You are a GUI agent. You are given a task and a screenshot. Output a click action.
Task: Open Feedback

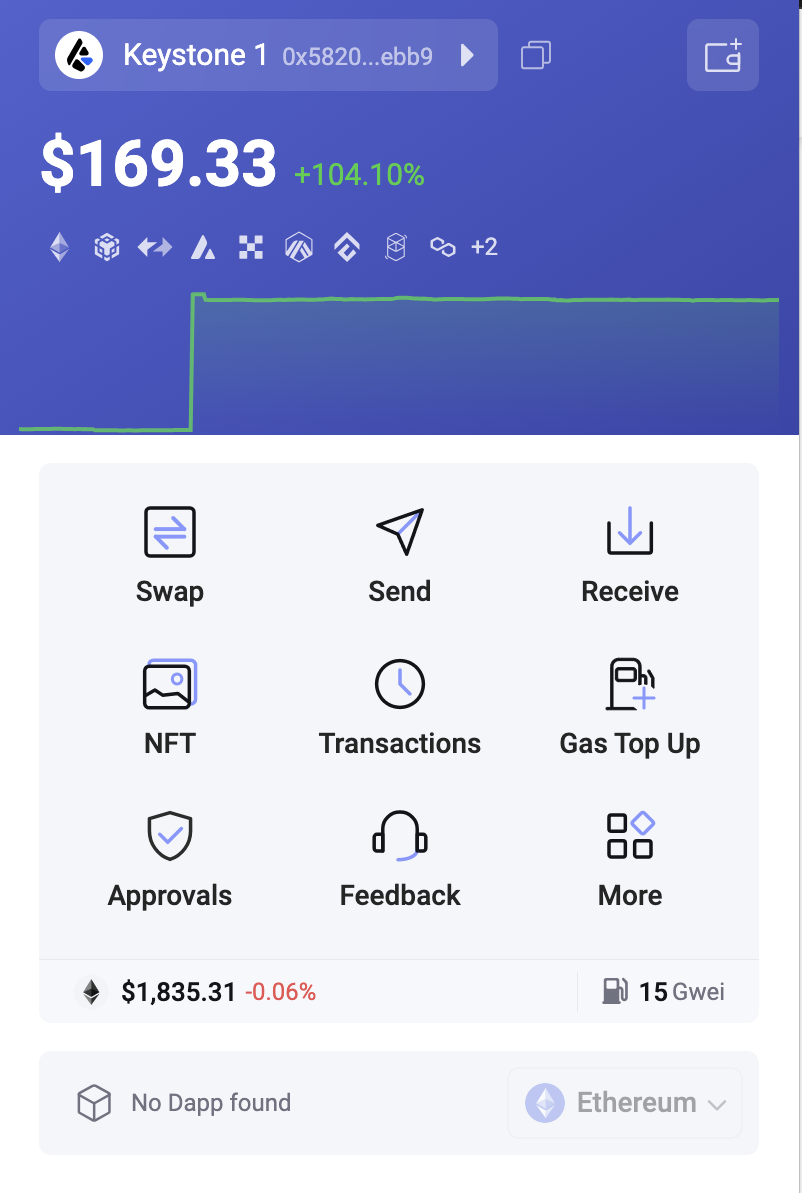[x=400, y=859]
